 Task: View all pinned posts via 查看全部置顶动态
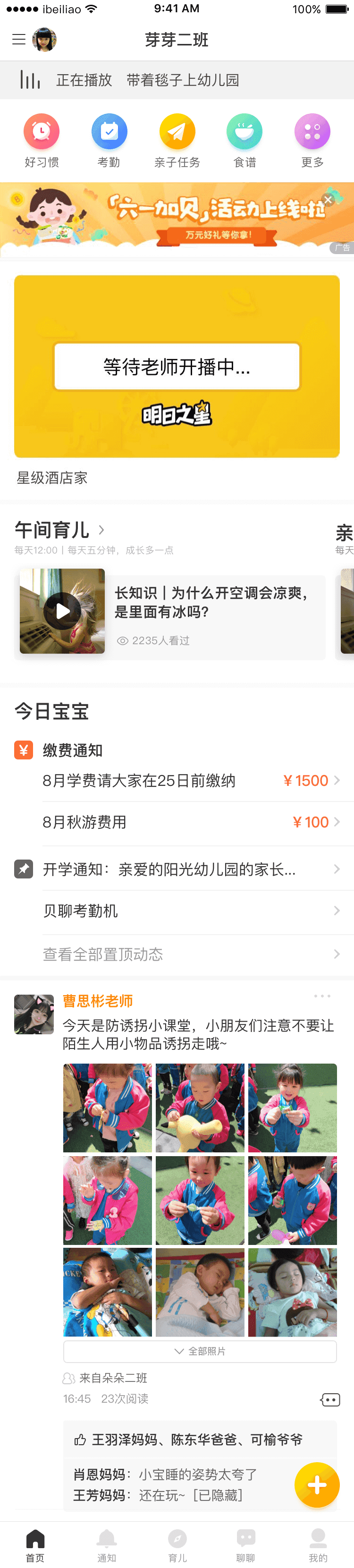click(190, 954)
